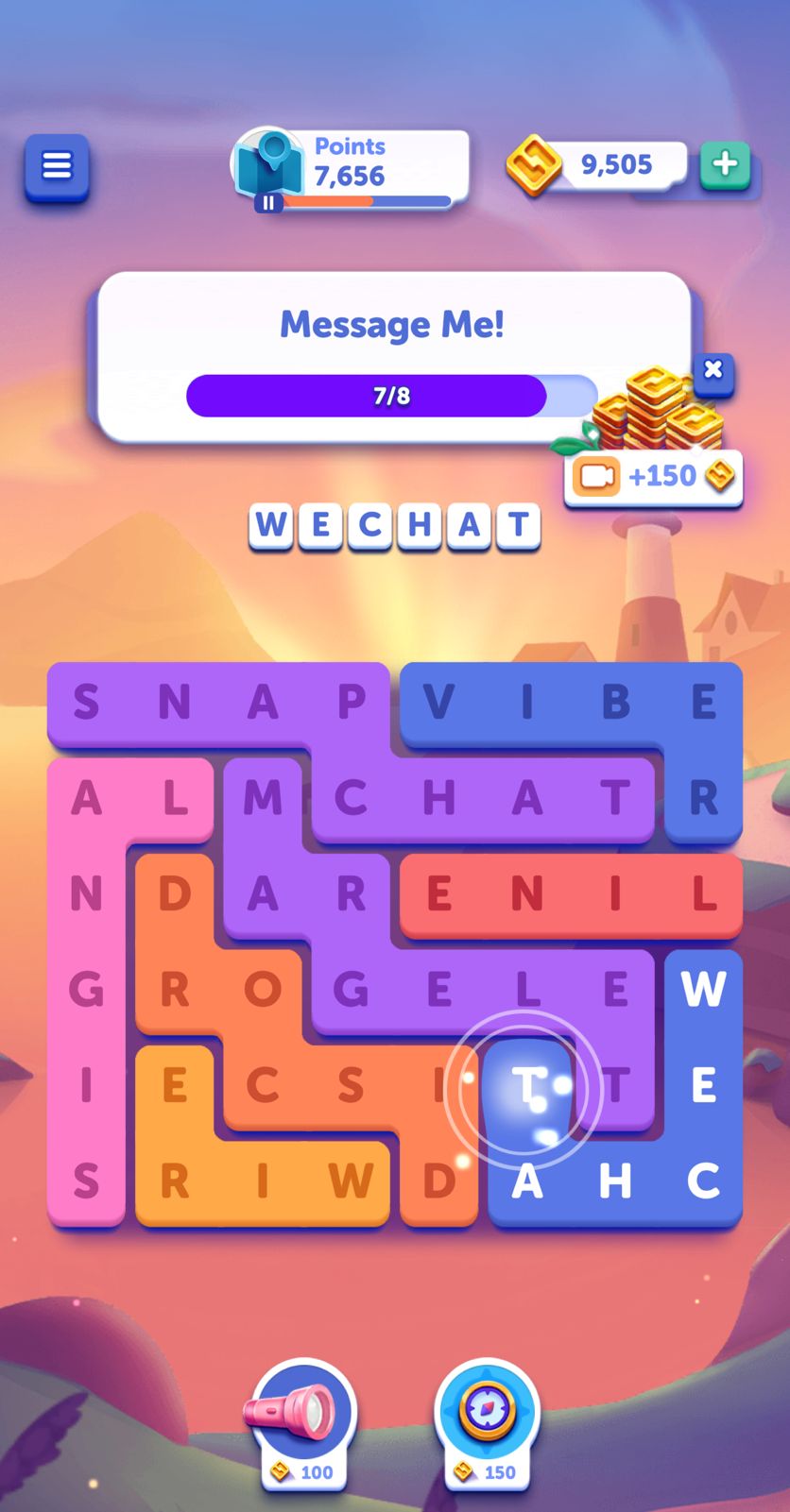Use the flashlight hint for 100 coins
The width and height of the screenshot is (790, 1512).
pos(303,1414)
